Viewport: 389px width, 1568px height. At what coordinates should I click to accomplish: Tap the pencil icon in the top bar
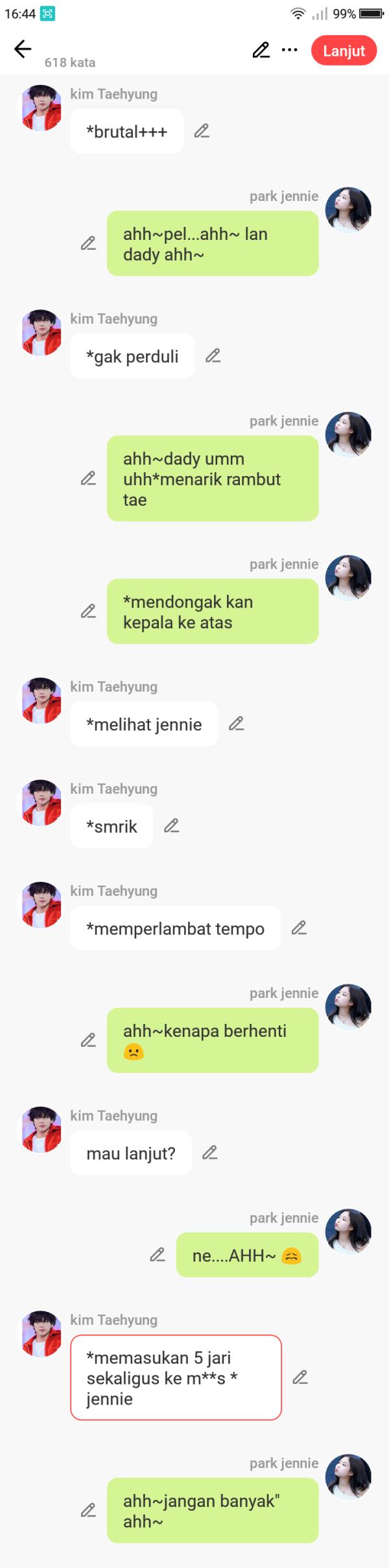(x=261, y=50)
